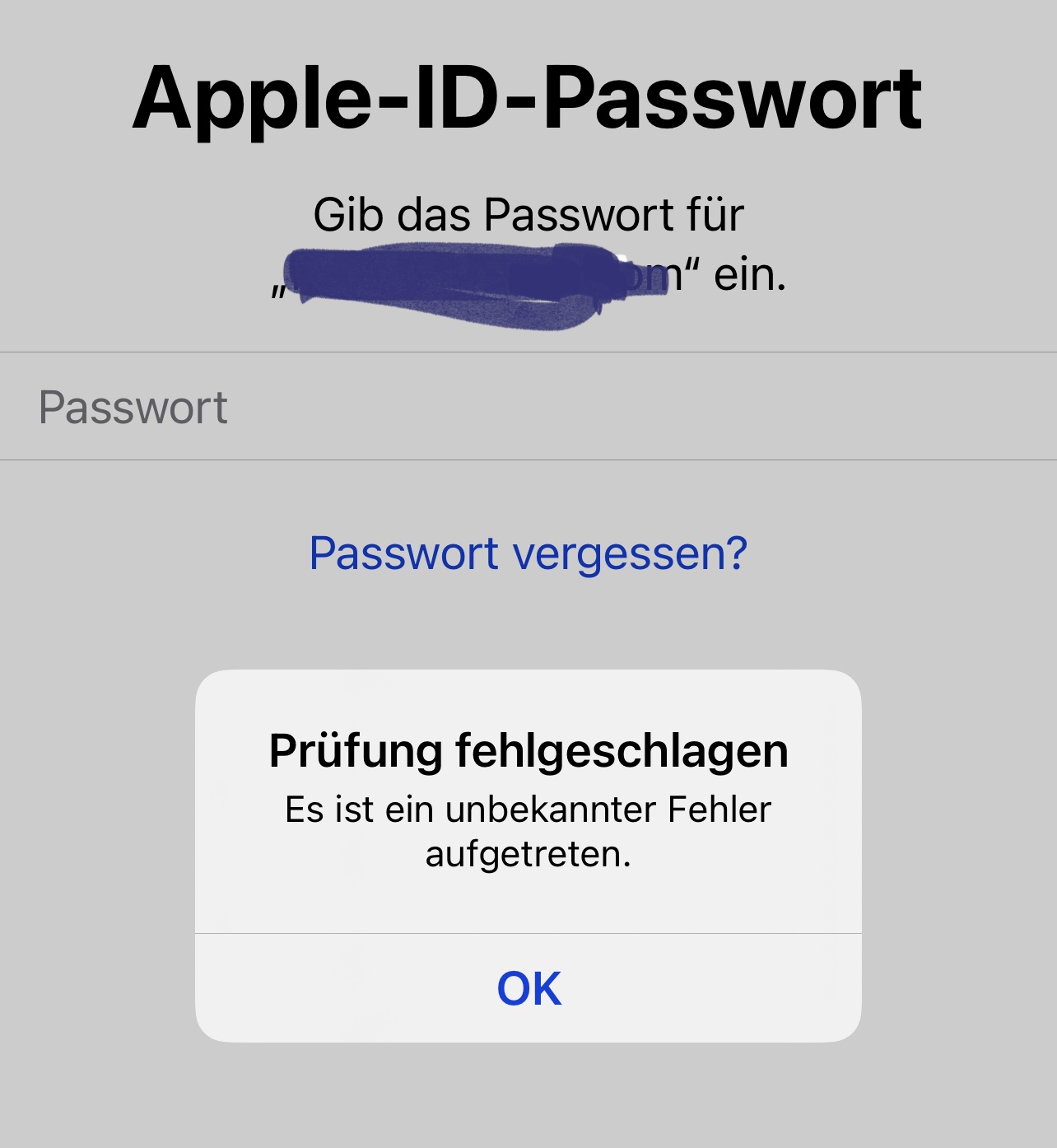Open the Passwort vergessen? link
The image size is (1057, 1148).
point(528,553)
